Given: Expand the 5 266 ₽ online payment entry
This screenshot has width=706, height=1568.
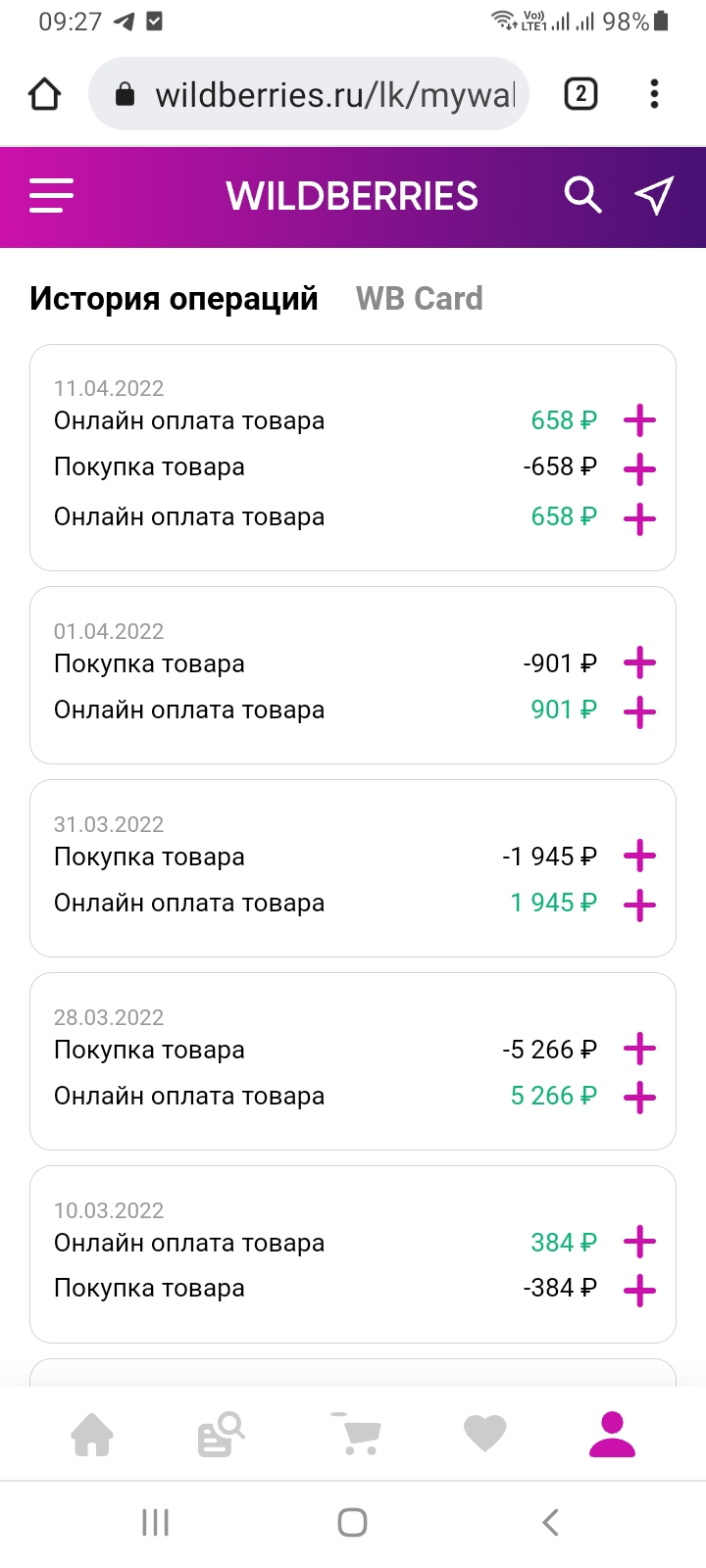Looking at the screenshot, I should click(639, 1099).
